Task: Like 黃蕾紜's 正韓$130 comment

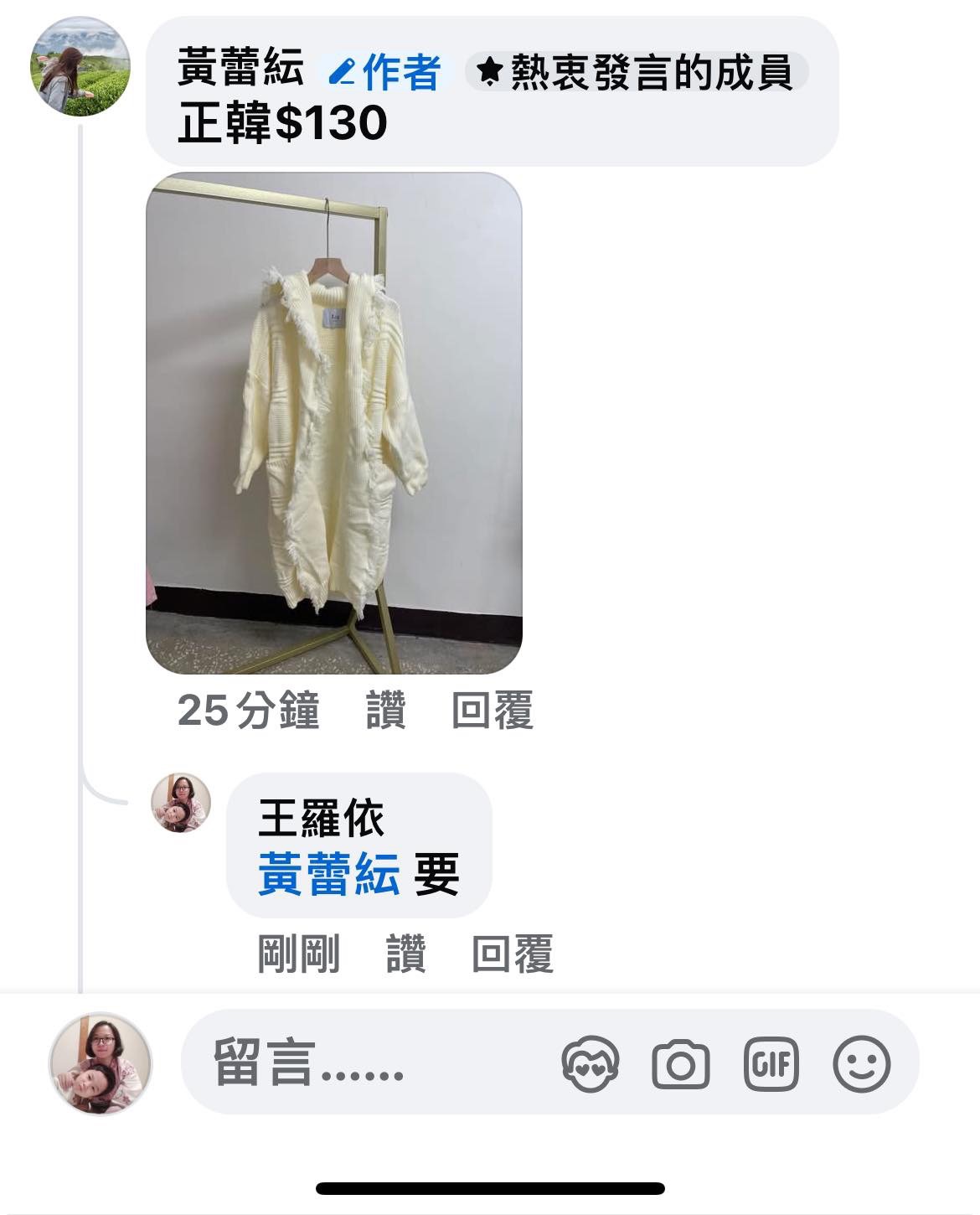Action: point(385,711)
